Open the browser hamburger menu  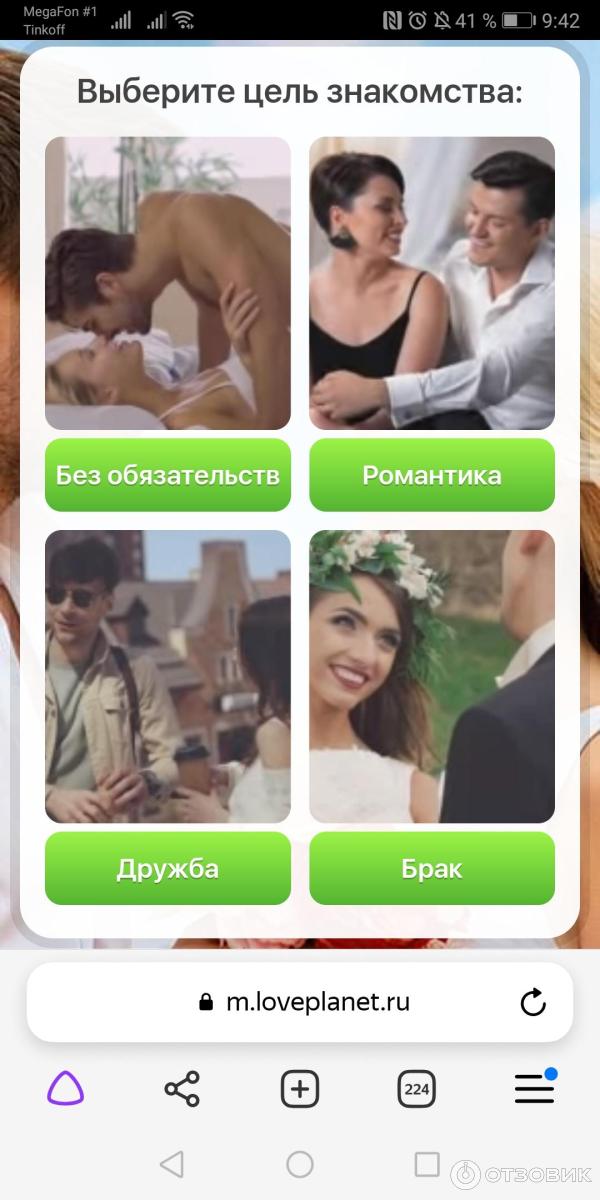(x=535, y=1088)
